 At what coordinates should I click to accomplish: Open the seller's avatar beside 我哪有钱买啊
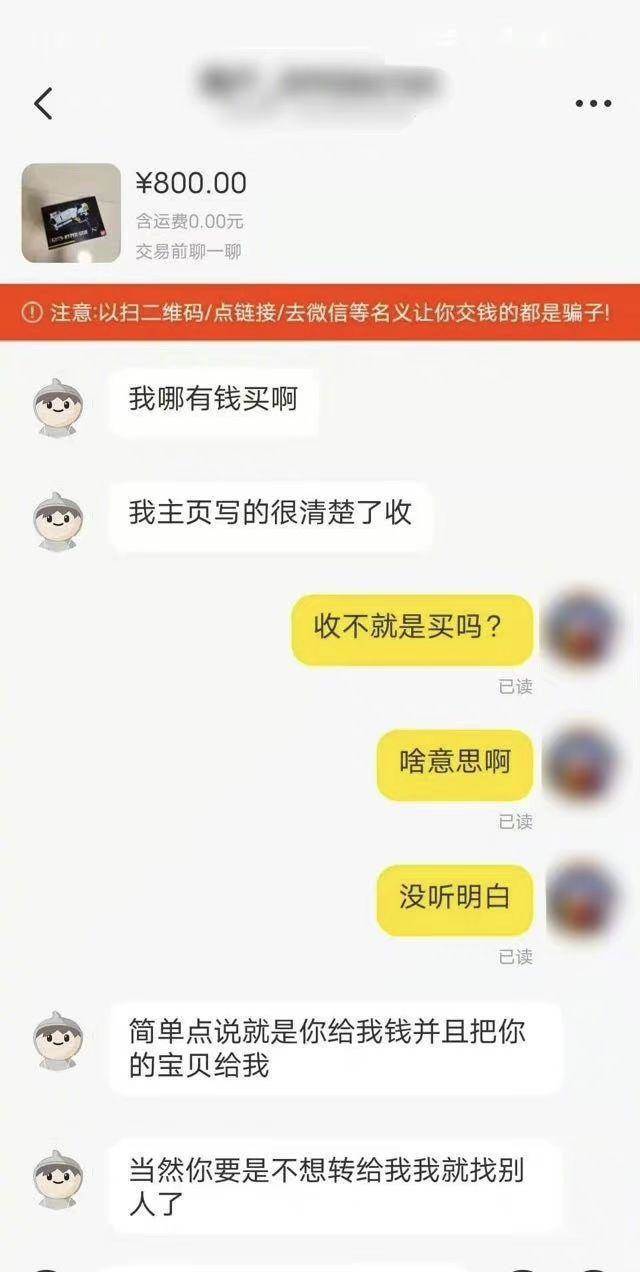(58, 406)
